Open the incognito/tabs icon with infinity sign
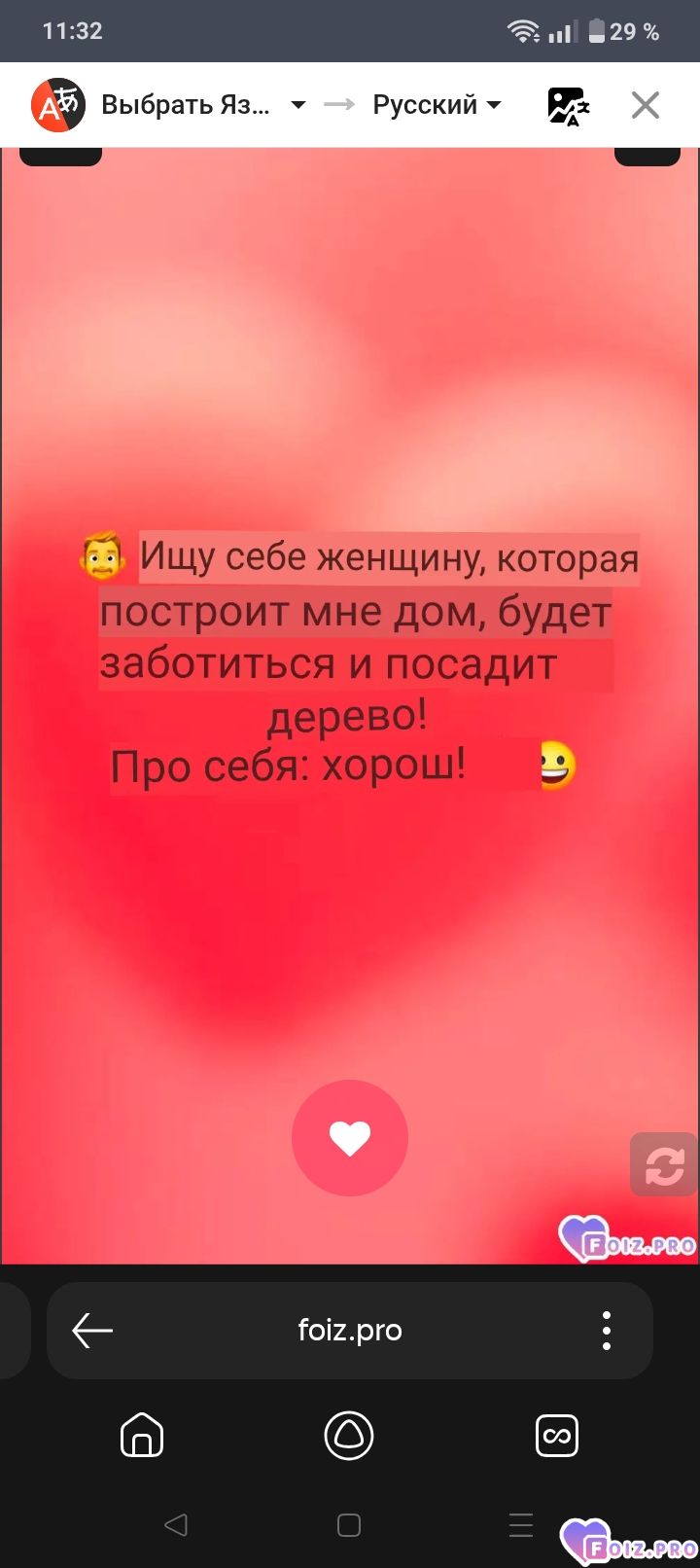Image resolution: width=700 pixels, height=1568 pixels. 557,1436
